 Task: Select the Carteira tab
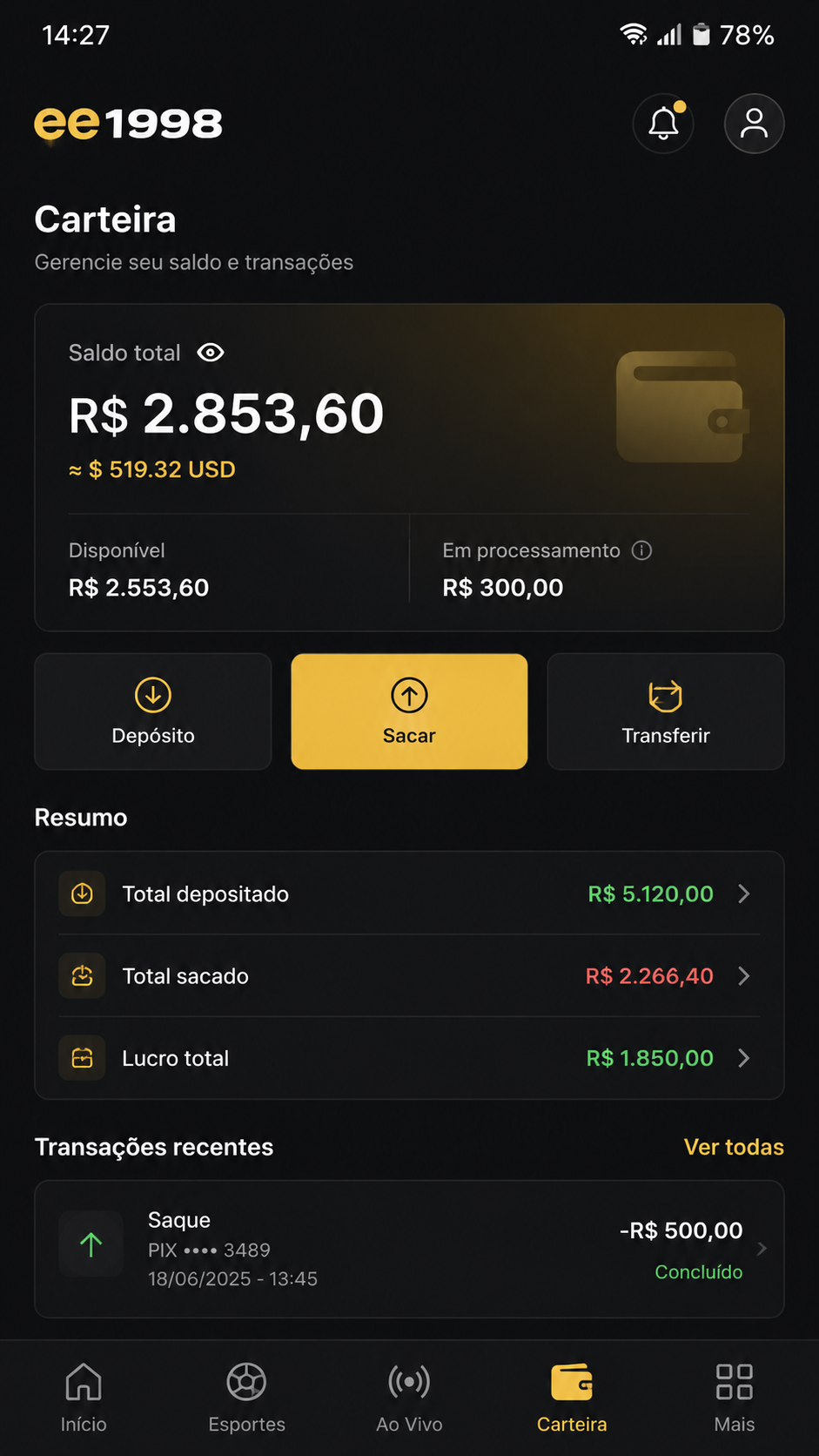572,1398
